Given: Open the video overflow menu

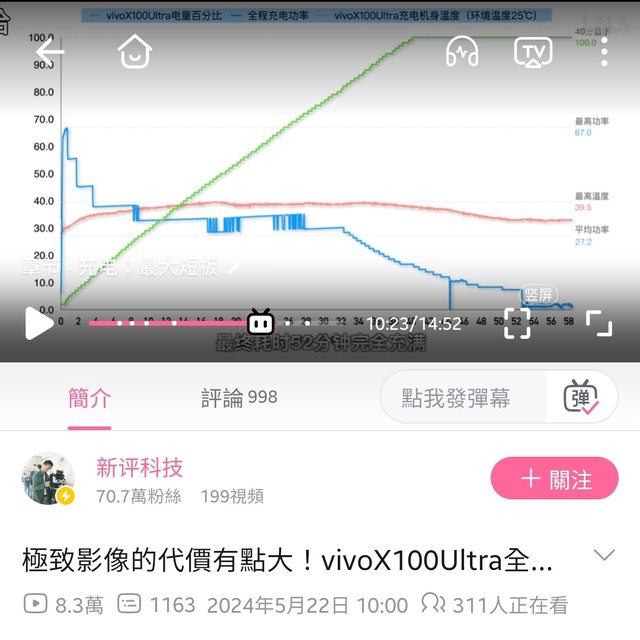Looking at the screenshot, I should [604, 52].
